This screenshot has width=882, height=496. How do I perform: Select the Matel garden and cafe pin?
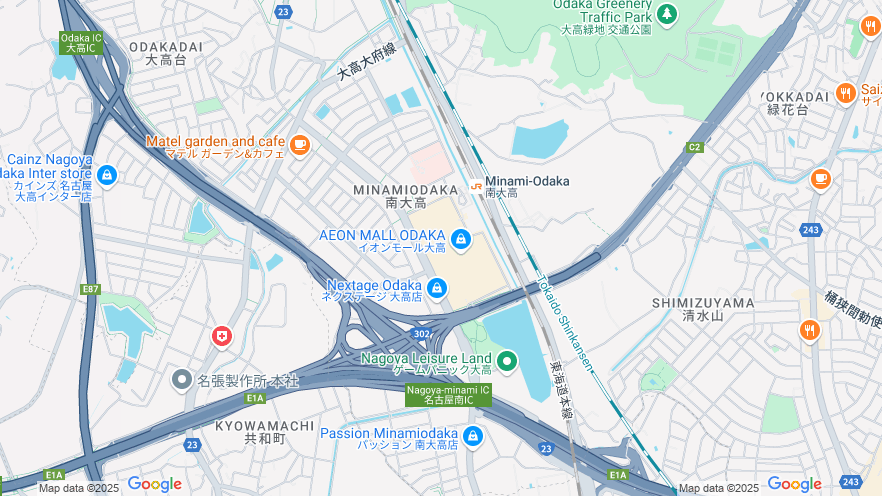300,146
